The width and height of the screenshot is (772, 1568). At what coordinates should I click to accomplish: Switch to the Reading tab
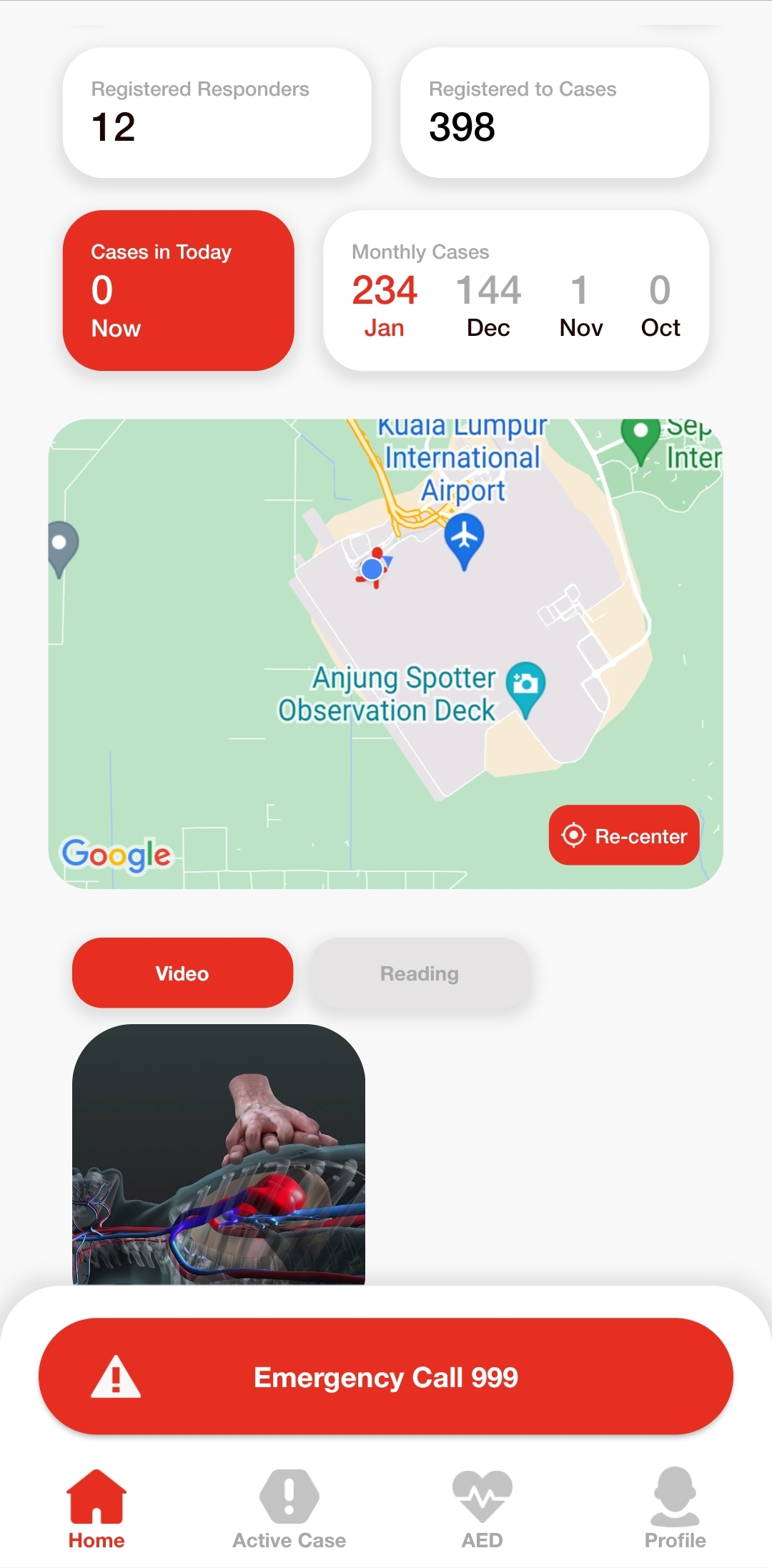[x=420, y=973]
